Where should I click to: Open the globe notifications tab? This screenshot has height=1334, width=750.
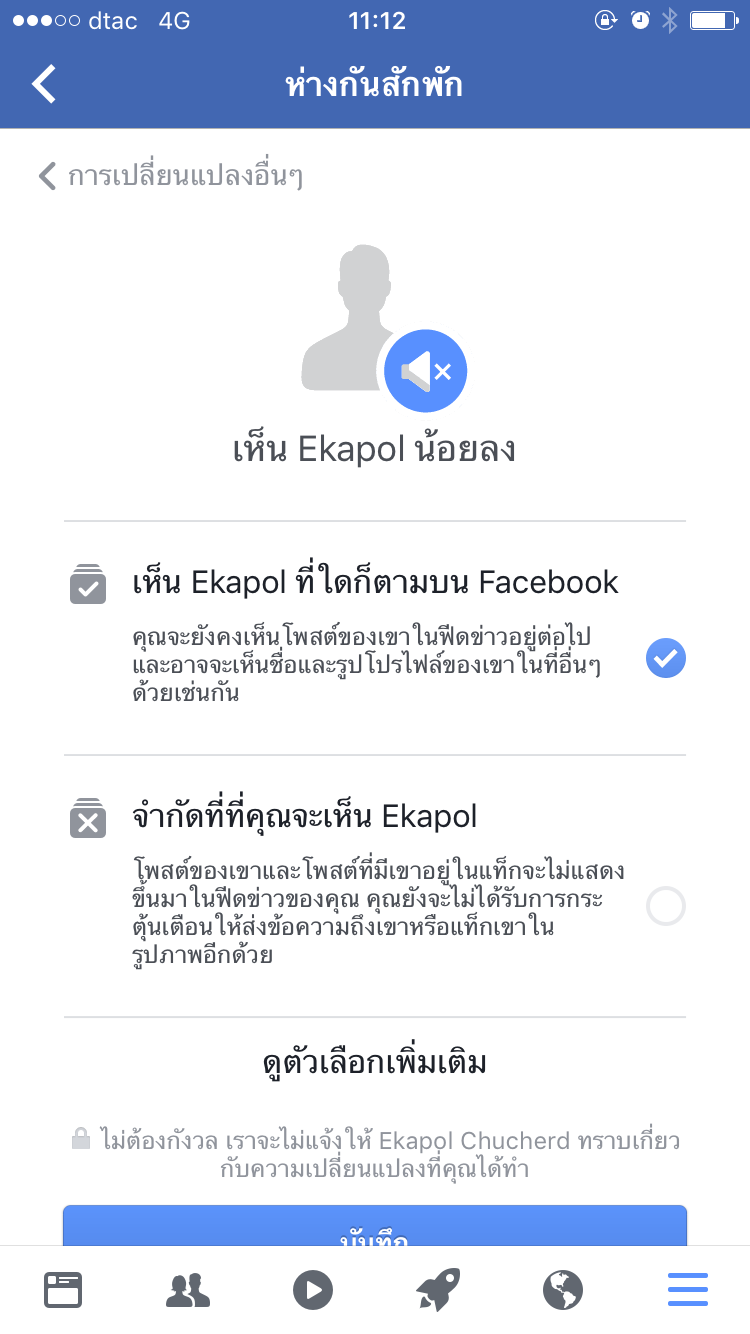point(562,1290)
